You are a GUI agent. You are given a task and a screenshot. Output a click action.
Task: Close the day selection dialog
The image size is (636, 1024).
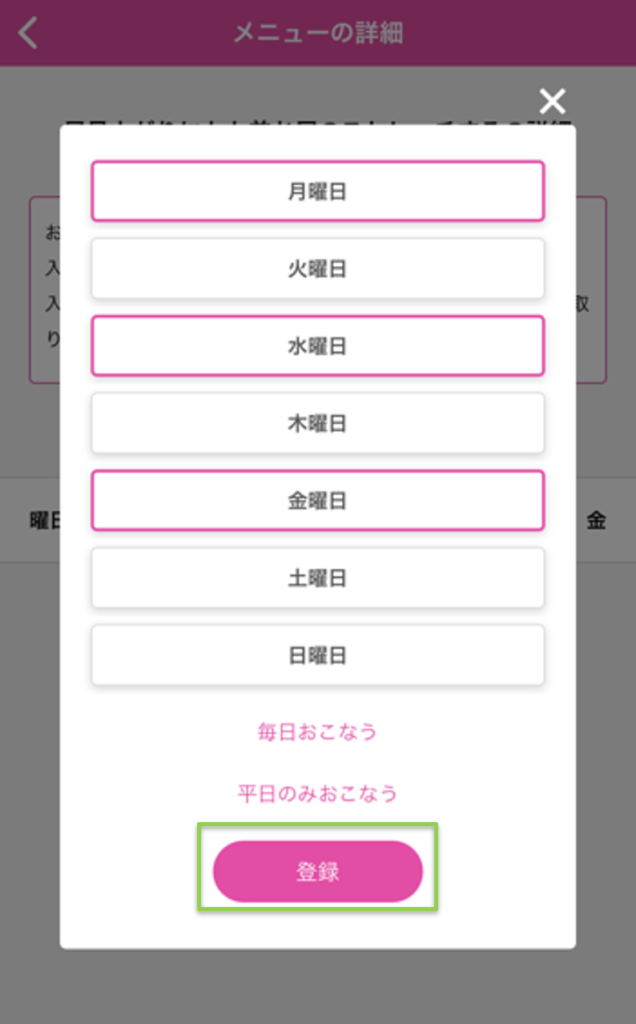pos(552,101)
